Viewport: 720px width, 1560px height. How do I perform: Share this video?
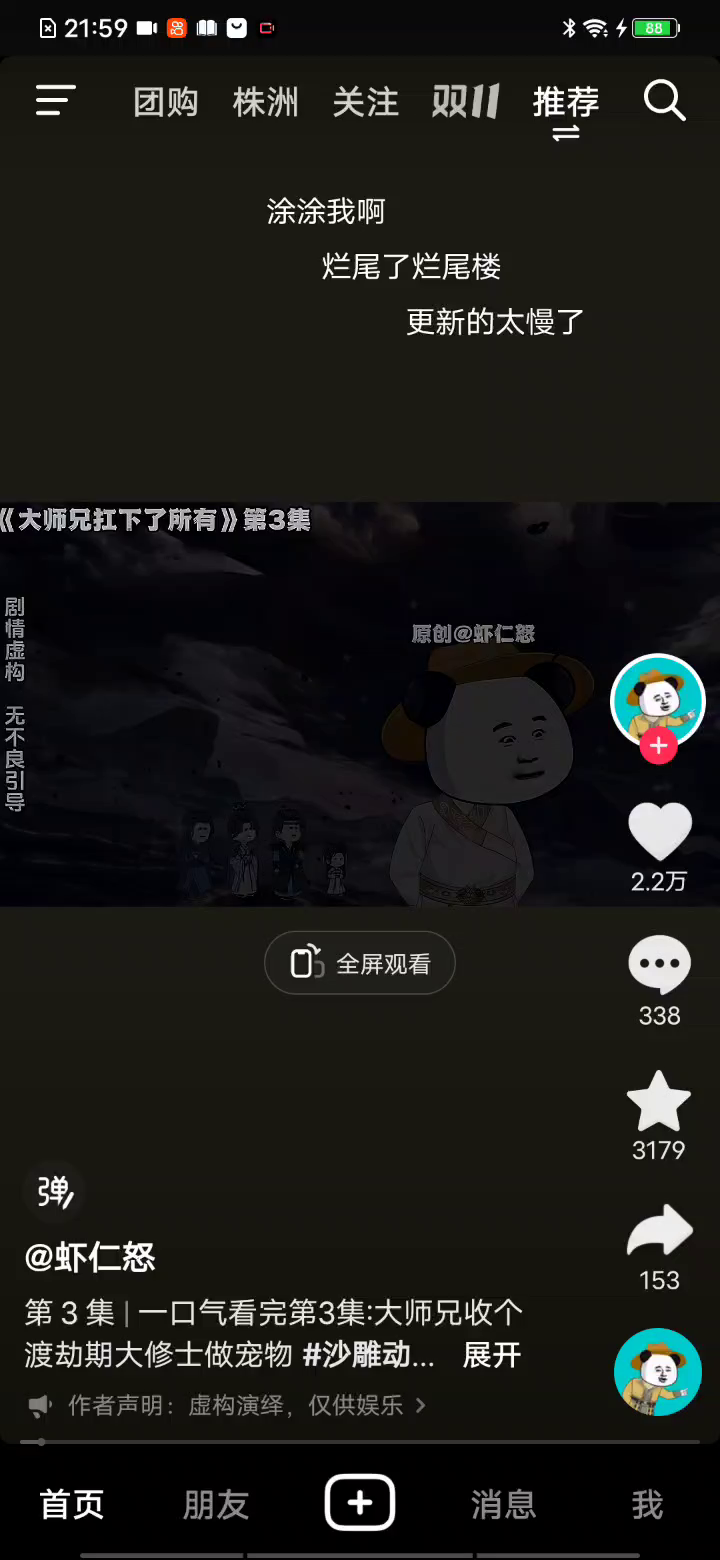coord(659,1232)
